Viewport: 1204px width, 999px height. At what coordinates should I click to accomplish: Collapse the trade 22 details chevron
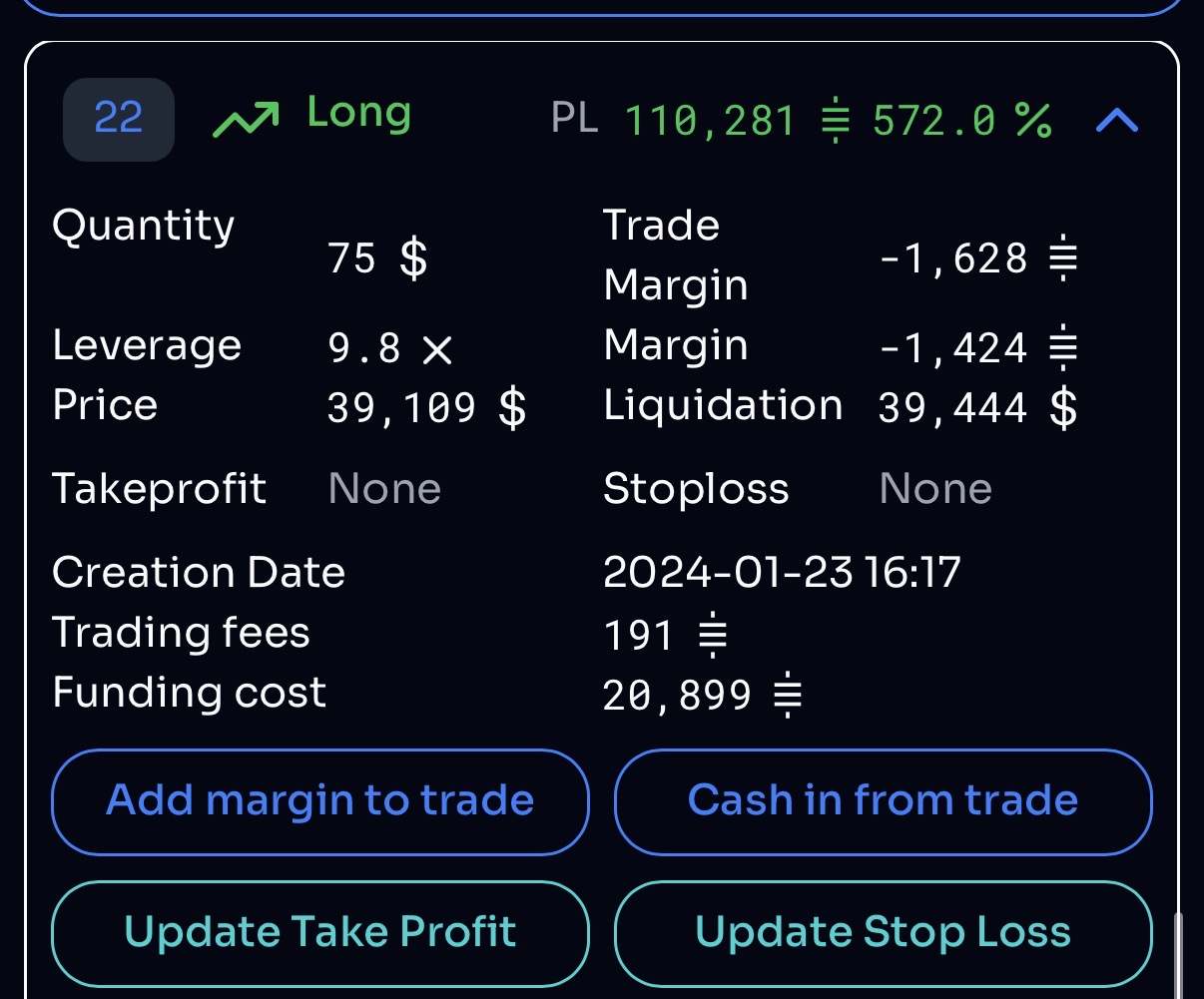pyautogui.click(x=1117, y=121)
